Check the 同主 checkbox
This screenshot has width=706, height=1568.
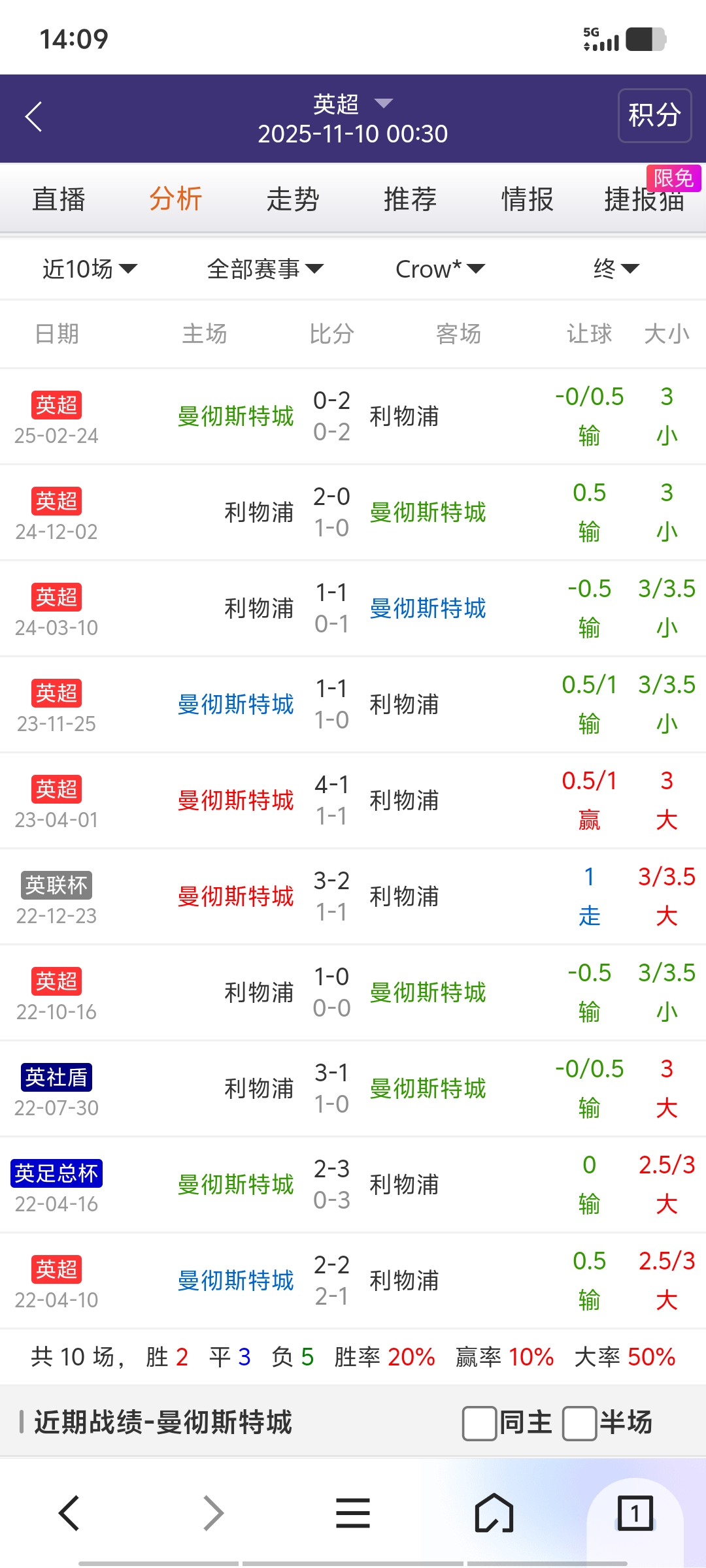tap(479, 1423)
